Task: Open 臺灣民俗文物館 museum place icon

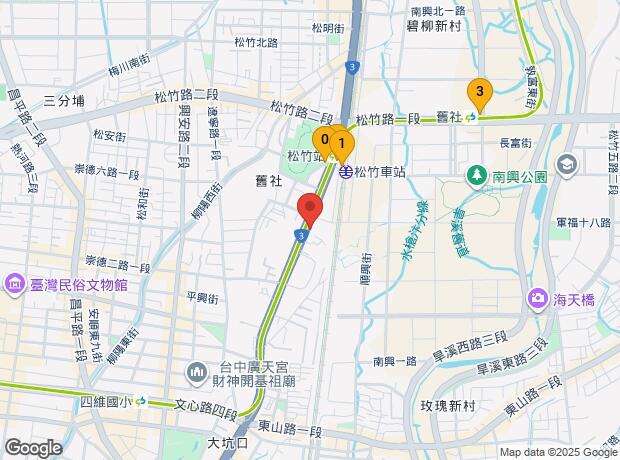Action: pos(16,284)
